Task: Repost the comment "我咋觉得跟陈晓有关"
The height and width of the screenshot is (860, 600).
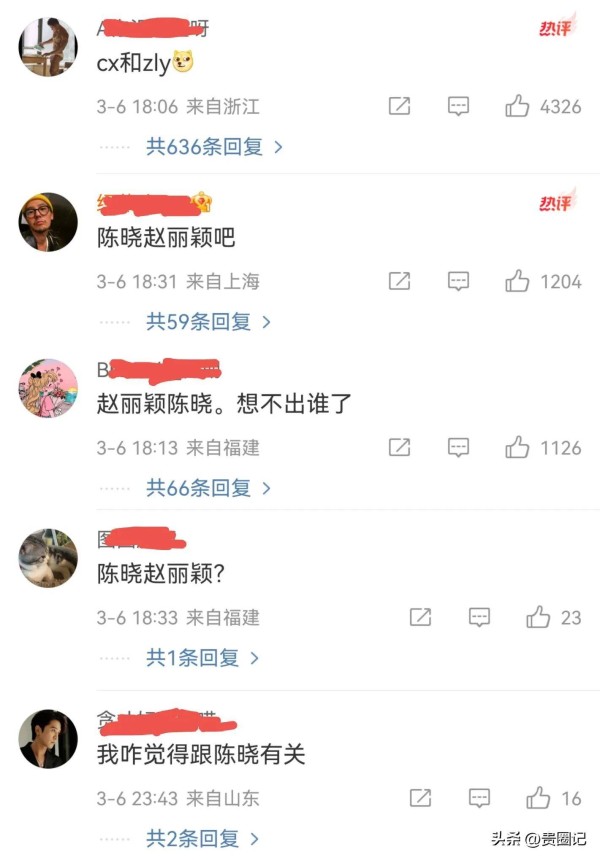Action: [421, 798]
